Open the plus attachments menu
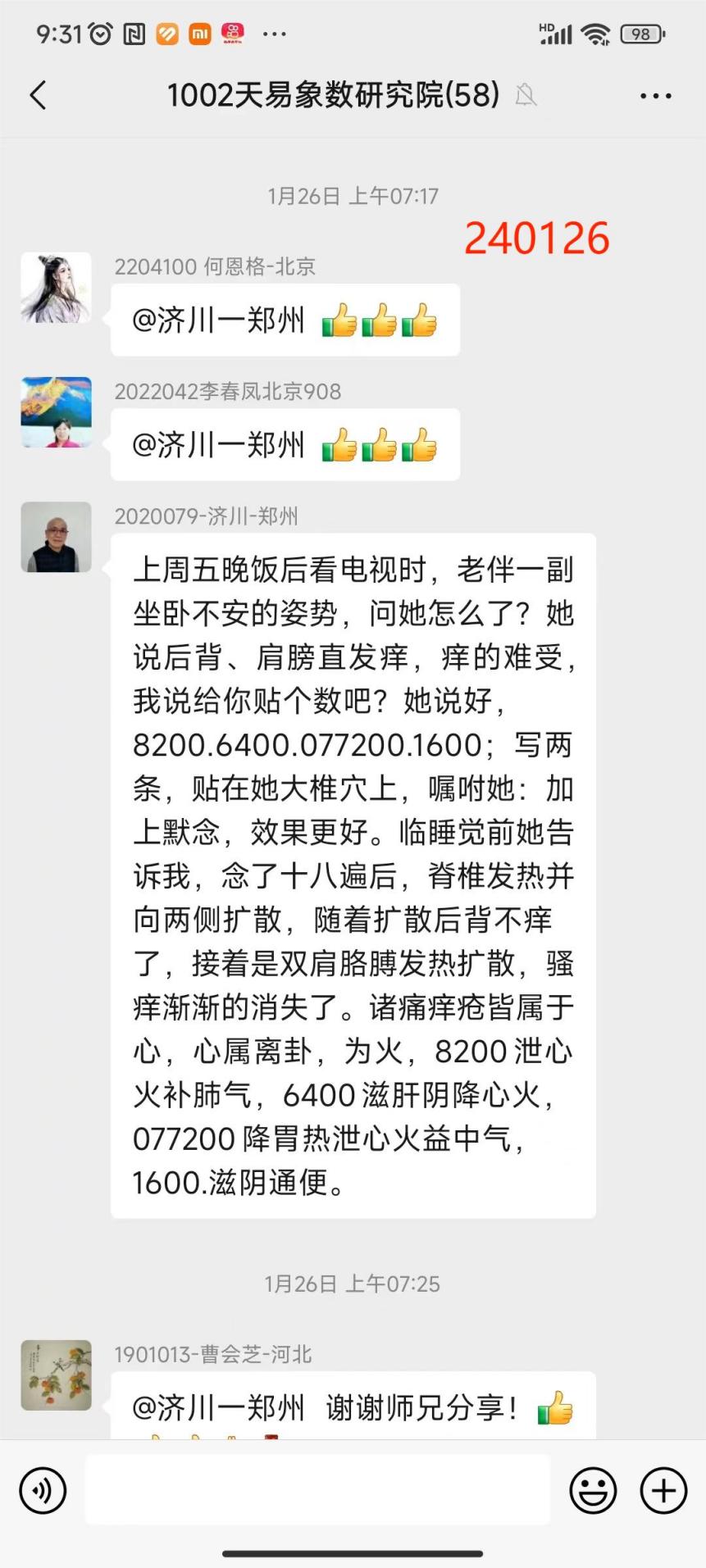This screenshot has height=1568, width=706. pyautogui.click(x=663, y=1489)
